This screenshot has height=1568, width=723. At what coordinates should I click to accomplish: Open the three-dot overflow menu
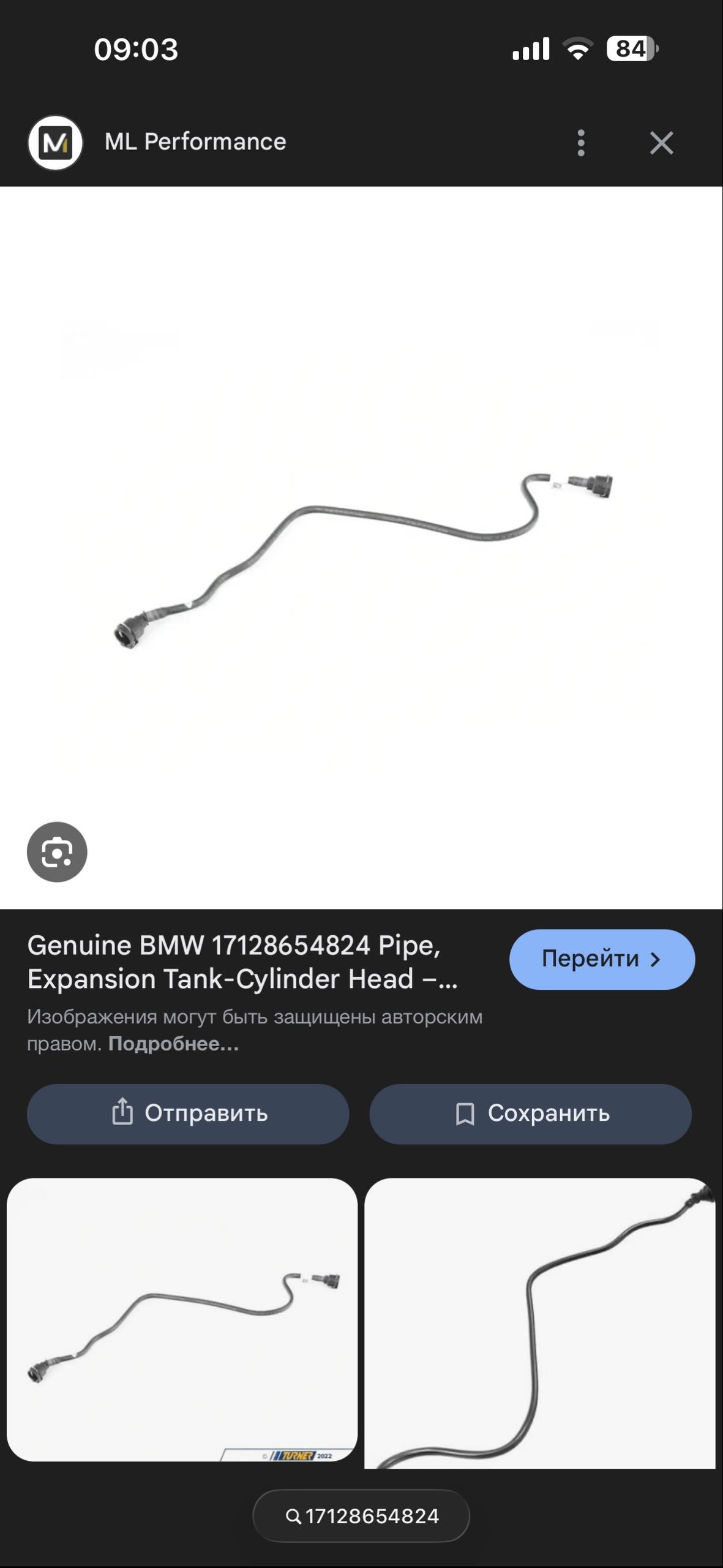pyautogui.click(x=580, y=143)
